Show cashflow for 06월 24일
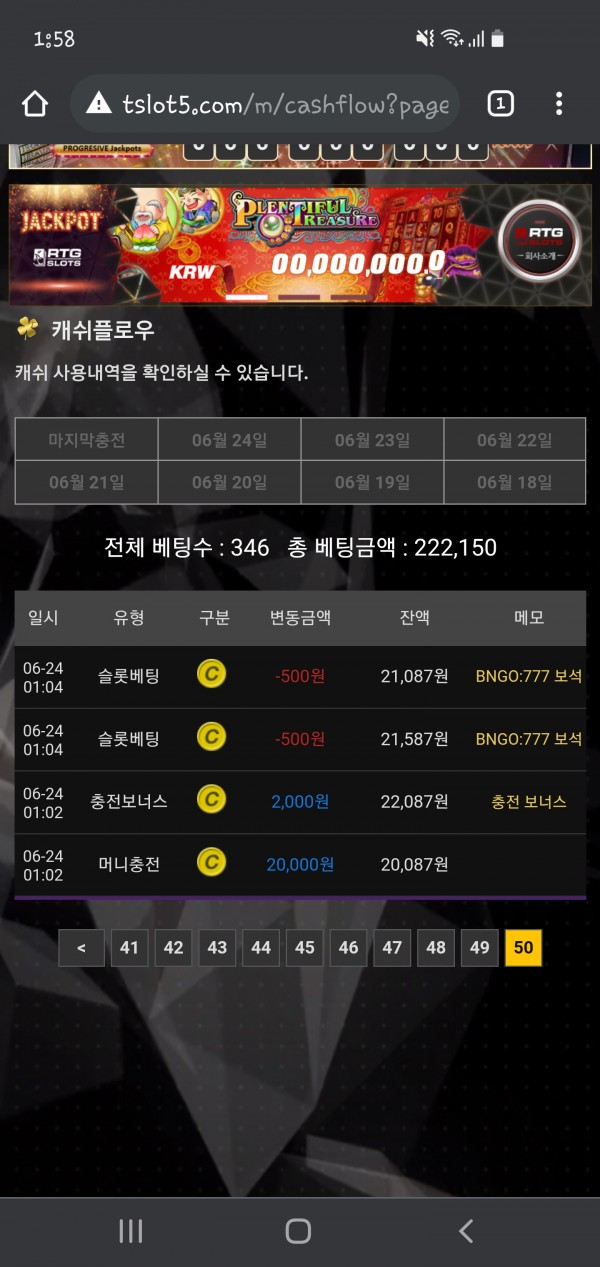Screen dimensions: 600x1267 pyautogui.click(x=229, y=440)
